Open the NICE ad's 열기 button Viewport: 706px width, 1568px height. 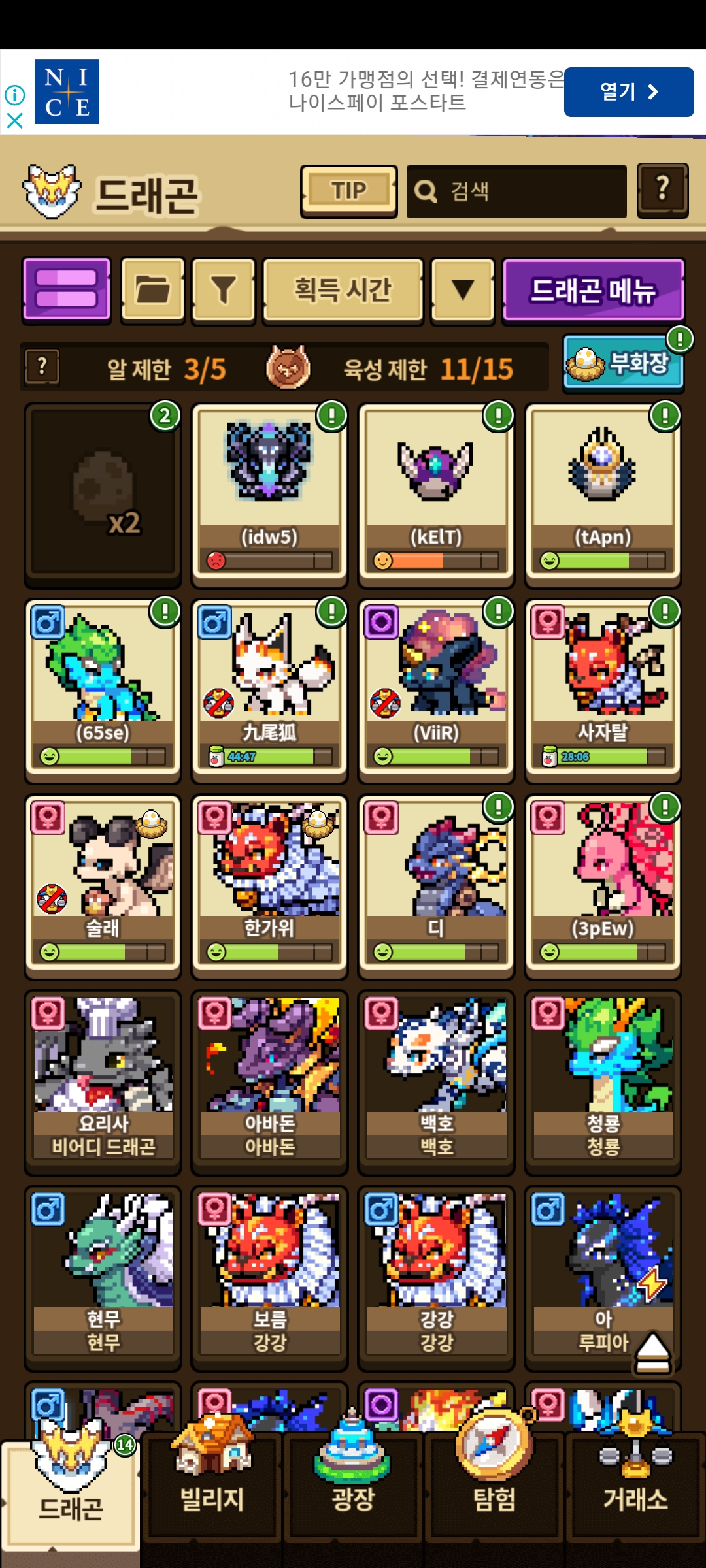628,91
